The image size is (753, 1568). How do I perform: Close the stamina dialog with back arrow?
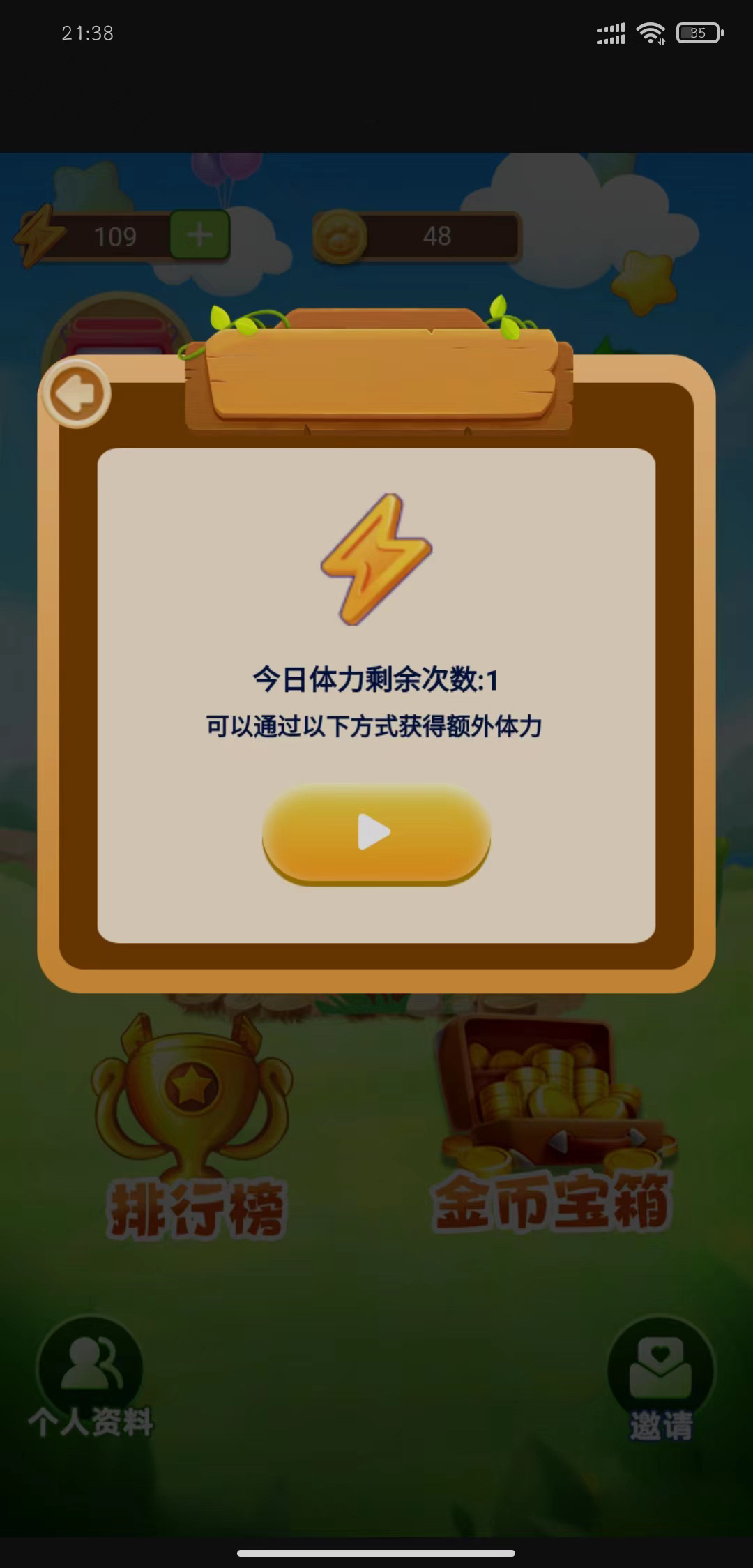coord(76,394)
